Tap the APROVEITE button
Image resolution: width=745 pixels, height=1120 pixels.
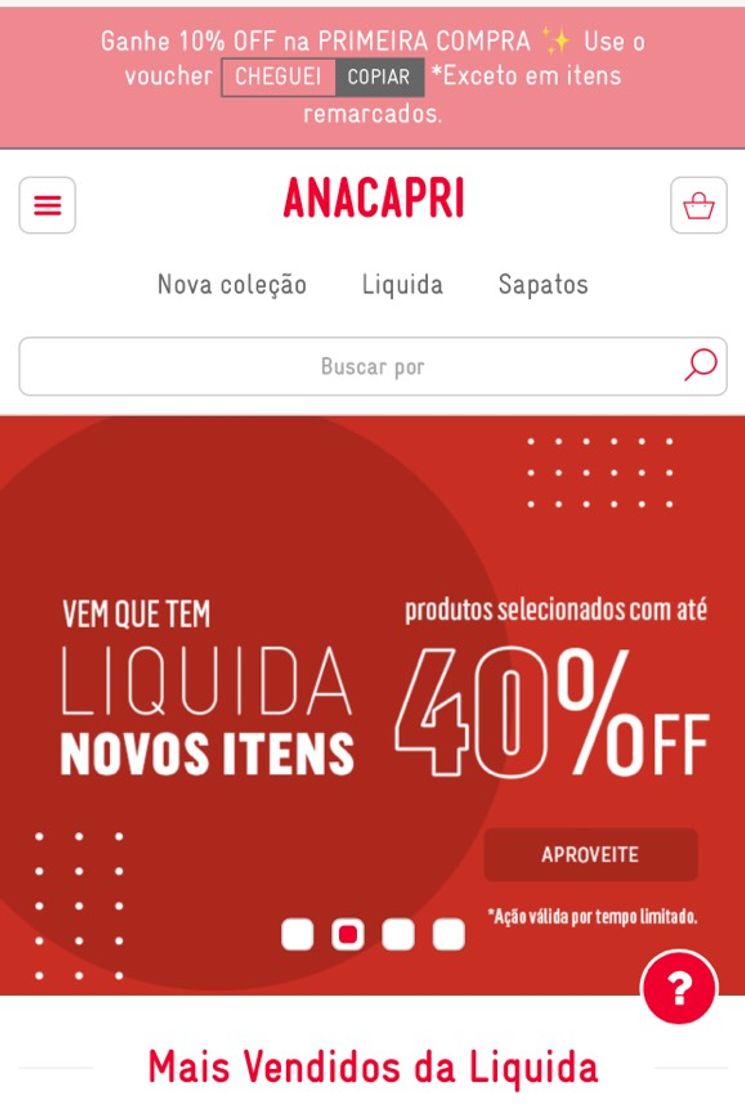pos(590,855)
